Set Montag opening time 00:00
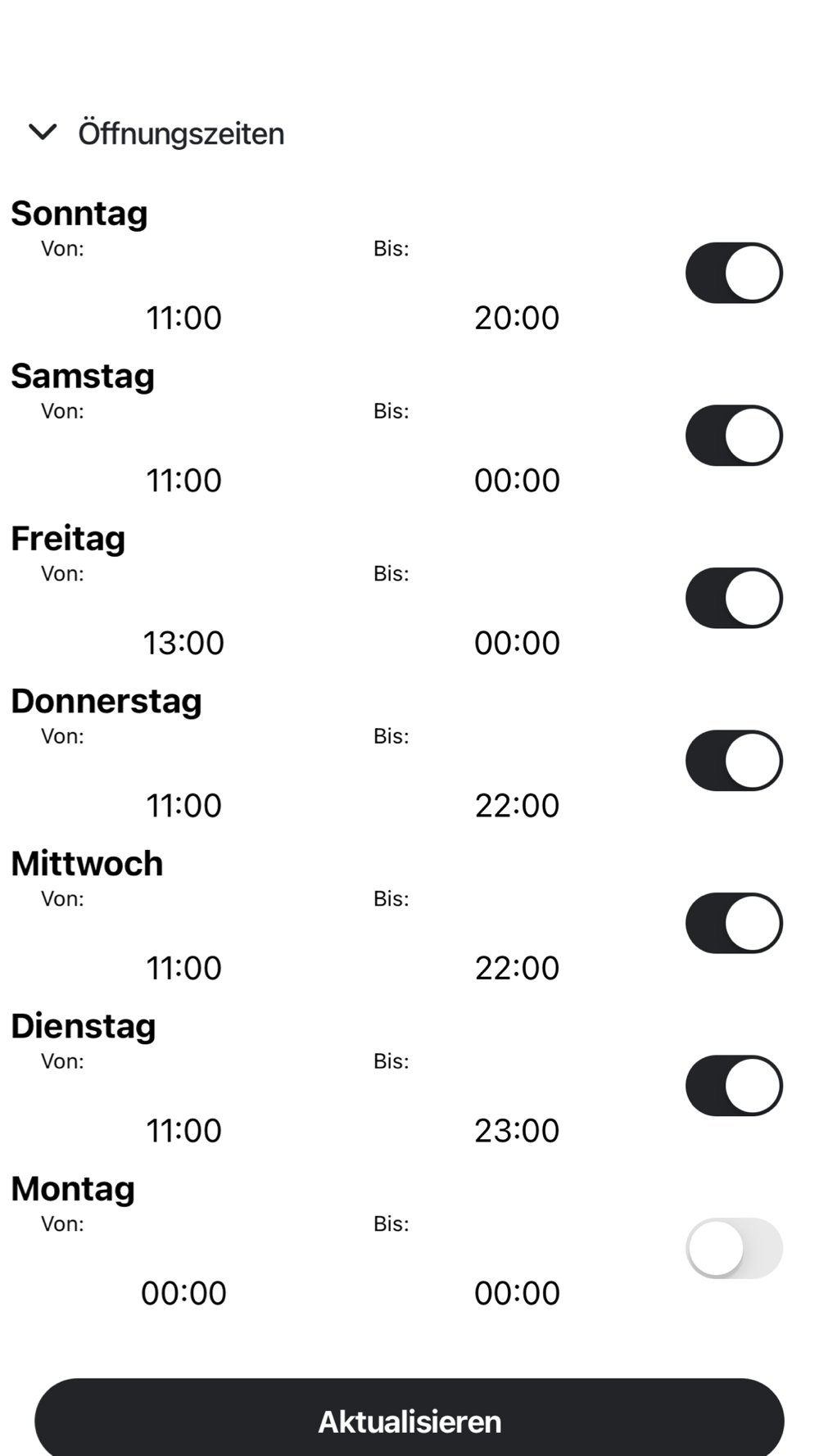The image size is (819, 1456). (183, 1293)
